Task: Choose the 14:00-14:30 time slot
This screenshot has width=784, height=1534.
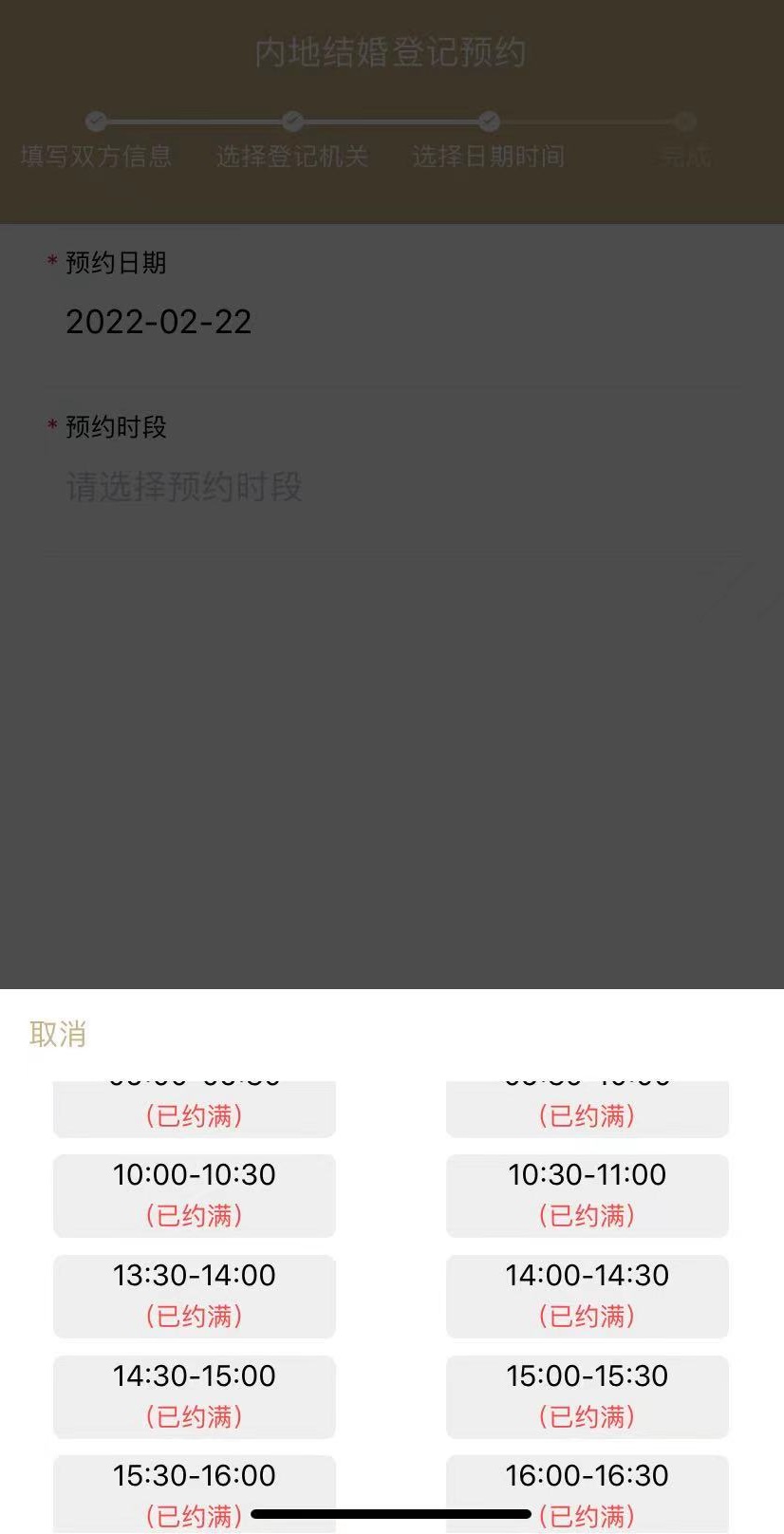Action: tap(587, 1296)
